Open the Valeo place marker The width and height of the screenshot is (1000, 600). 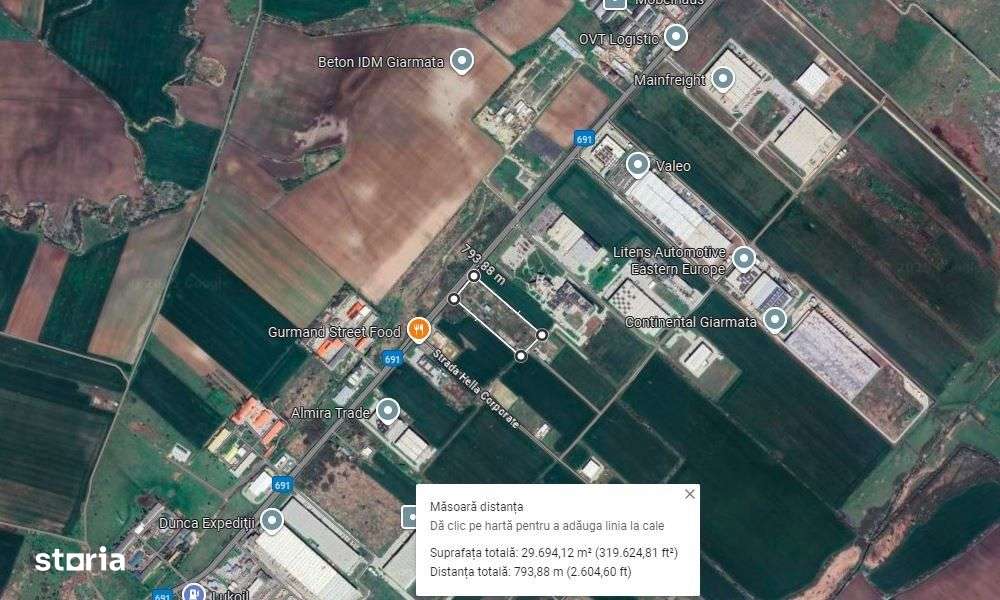pyautogui.click(x=638, y=165)
